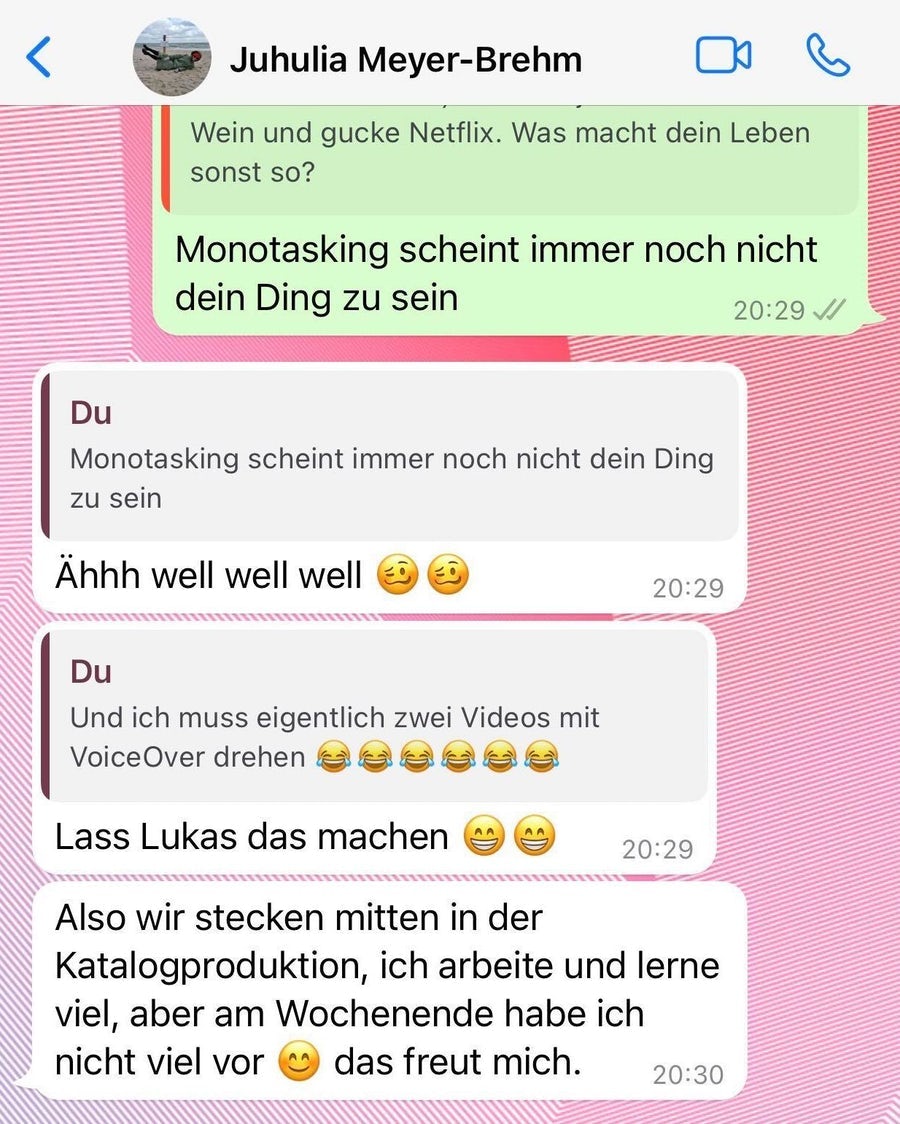Start a video call with Juhulia
This screenshot has width=900, height=1124.
[x=723, y=57]
